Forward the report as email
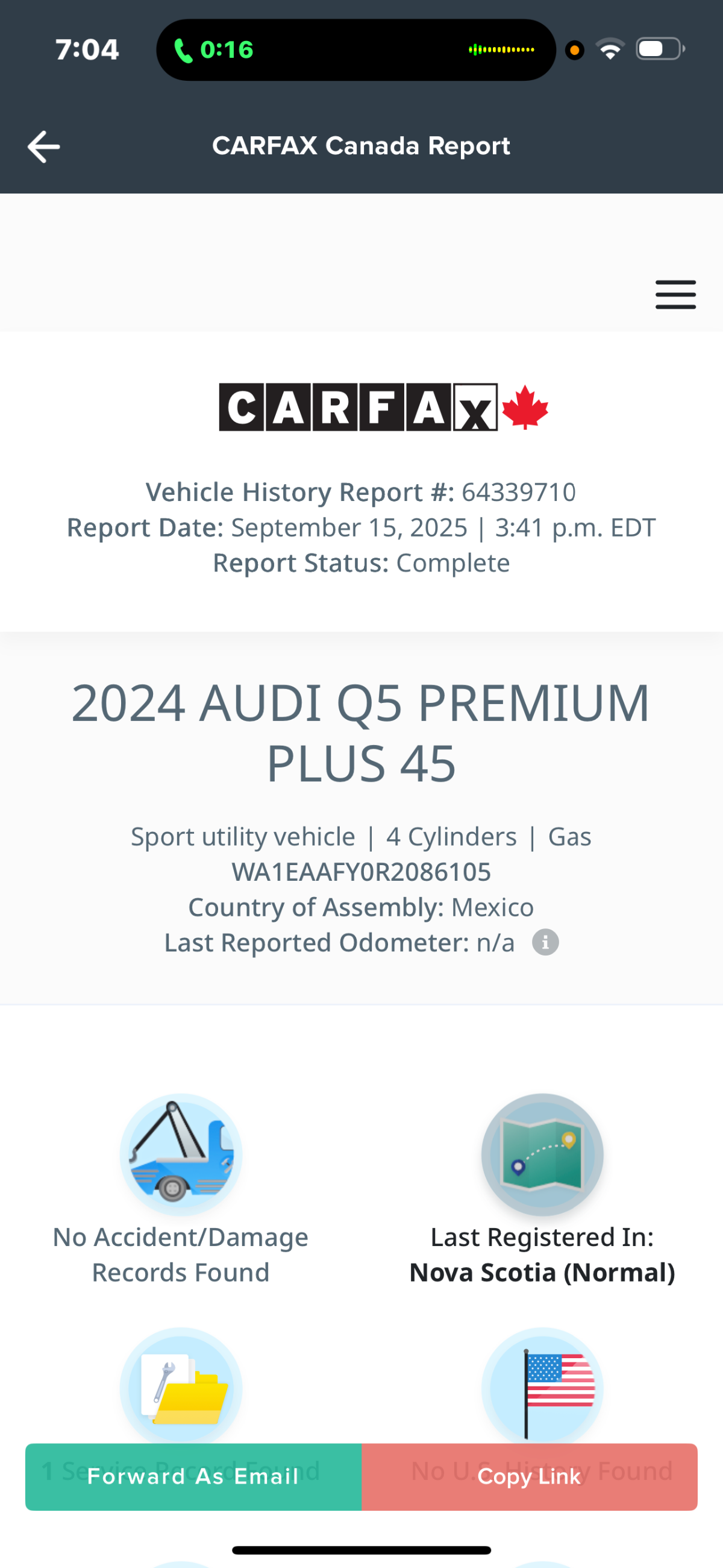Viewport: 723px width, 1568px height. point(193,1476)
